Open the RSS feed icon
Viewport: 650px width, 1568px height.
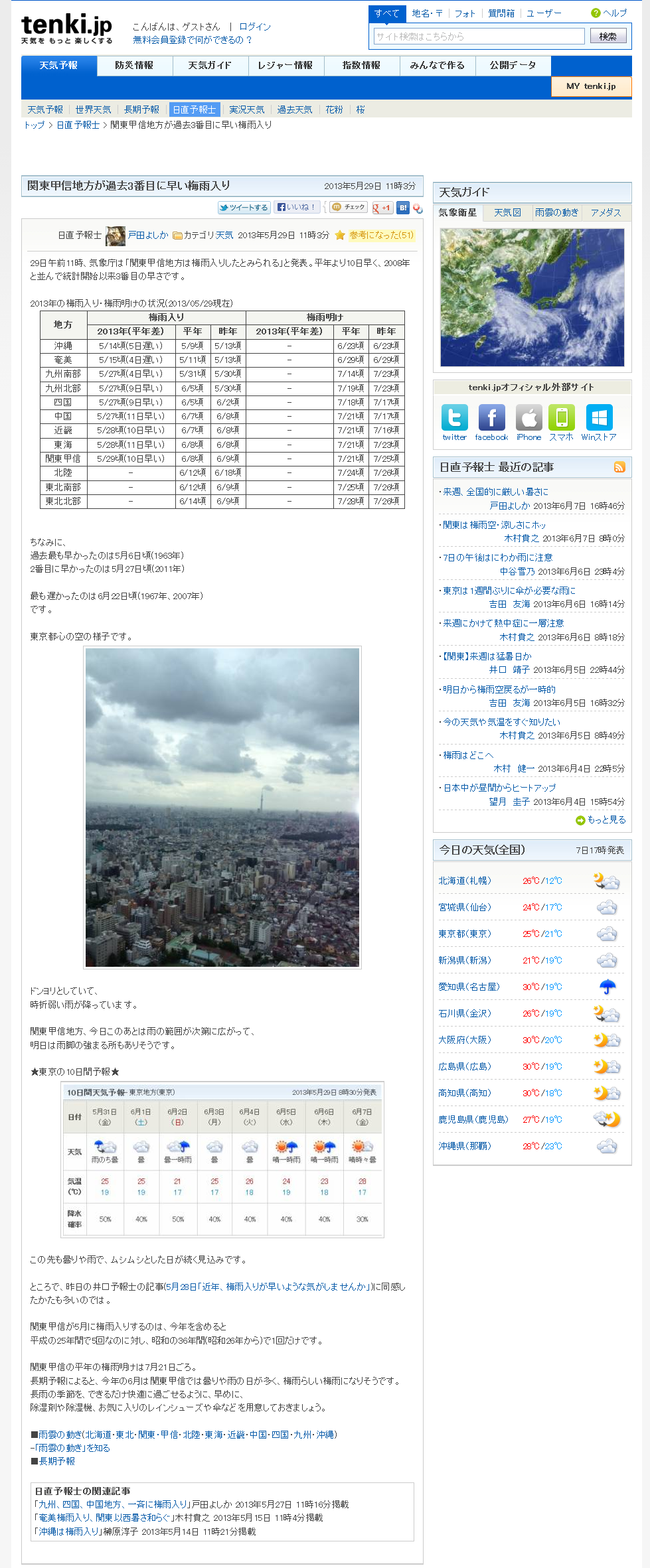619,467
